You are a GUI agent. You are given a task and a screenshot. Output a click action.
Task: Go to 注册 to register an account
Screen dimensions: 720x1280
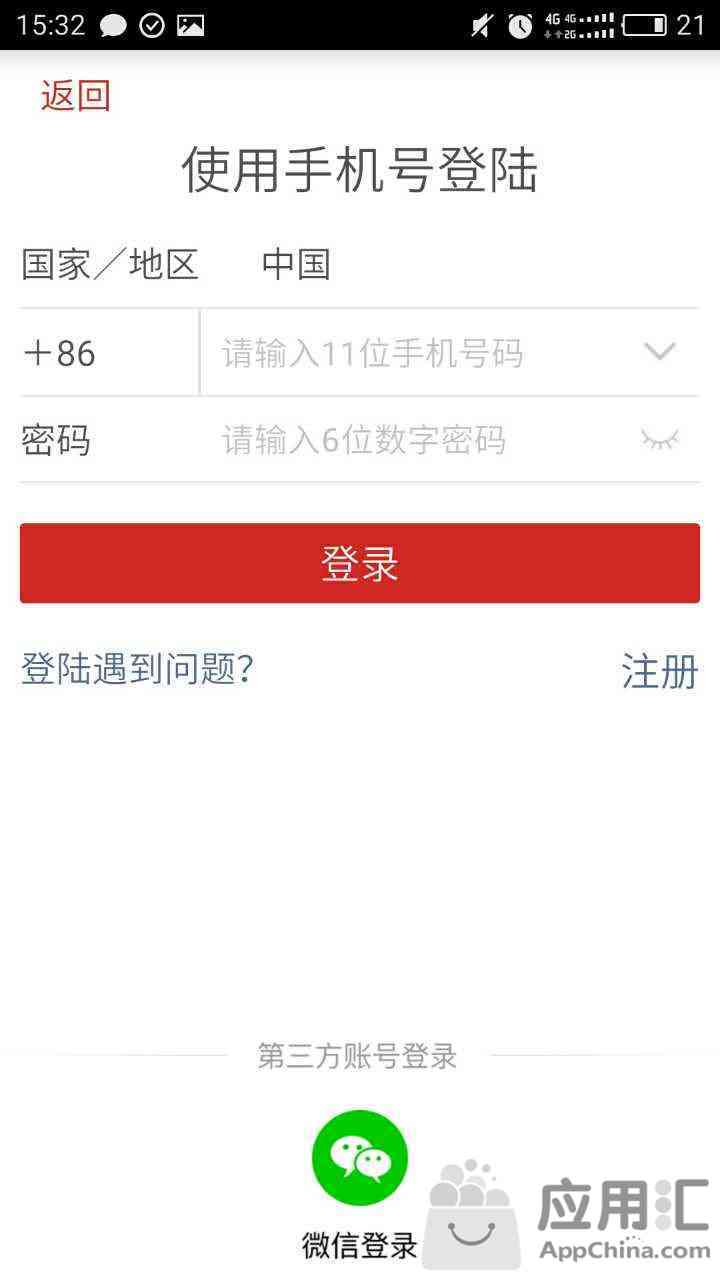660,671
